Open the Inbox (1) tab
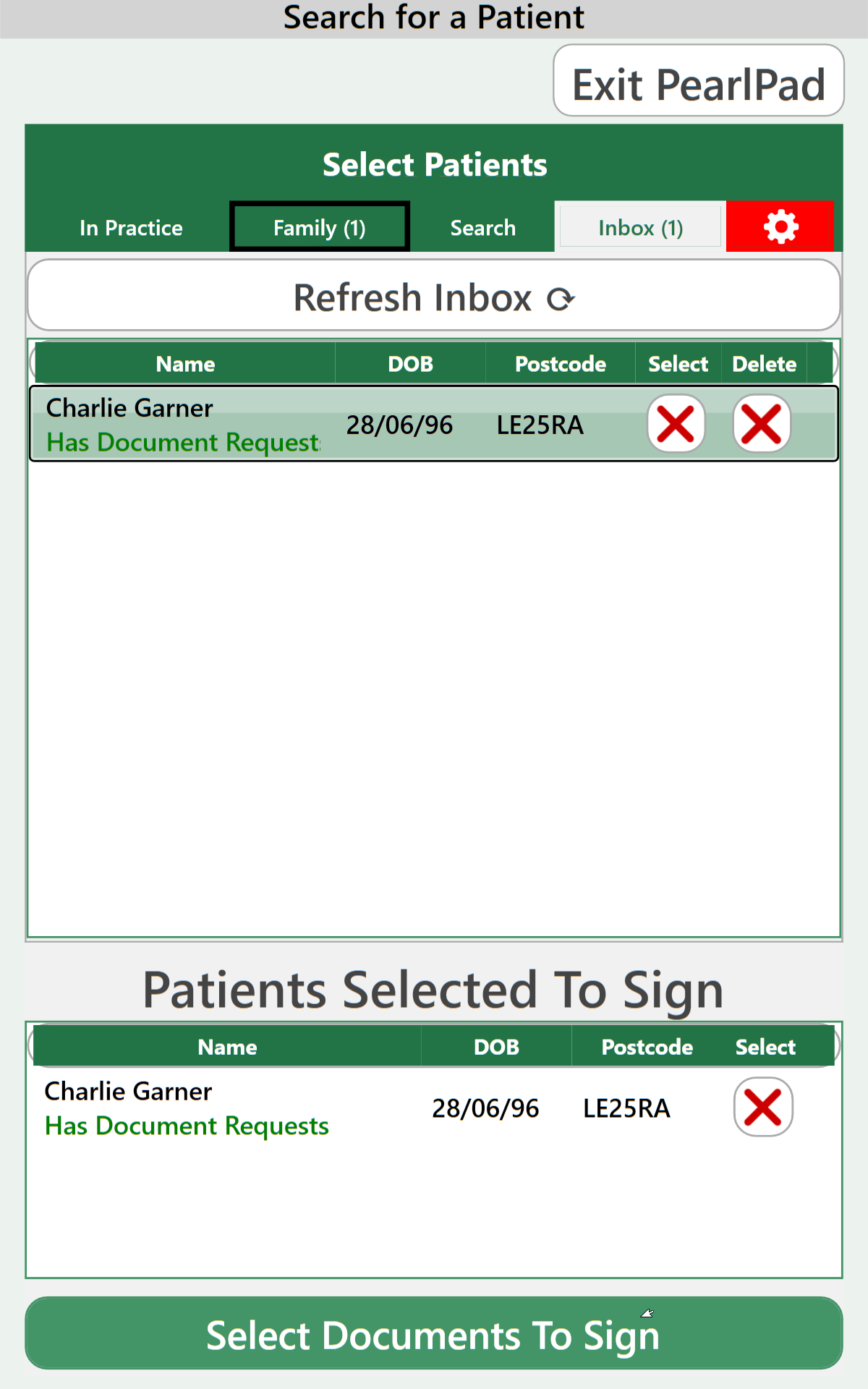The width and height of the screenshot is (868, 1389). point(640,228)
